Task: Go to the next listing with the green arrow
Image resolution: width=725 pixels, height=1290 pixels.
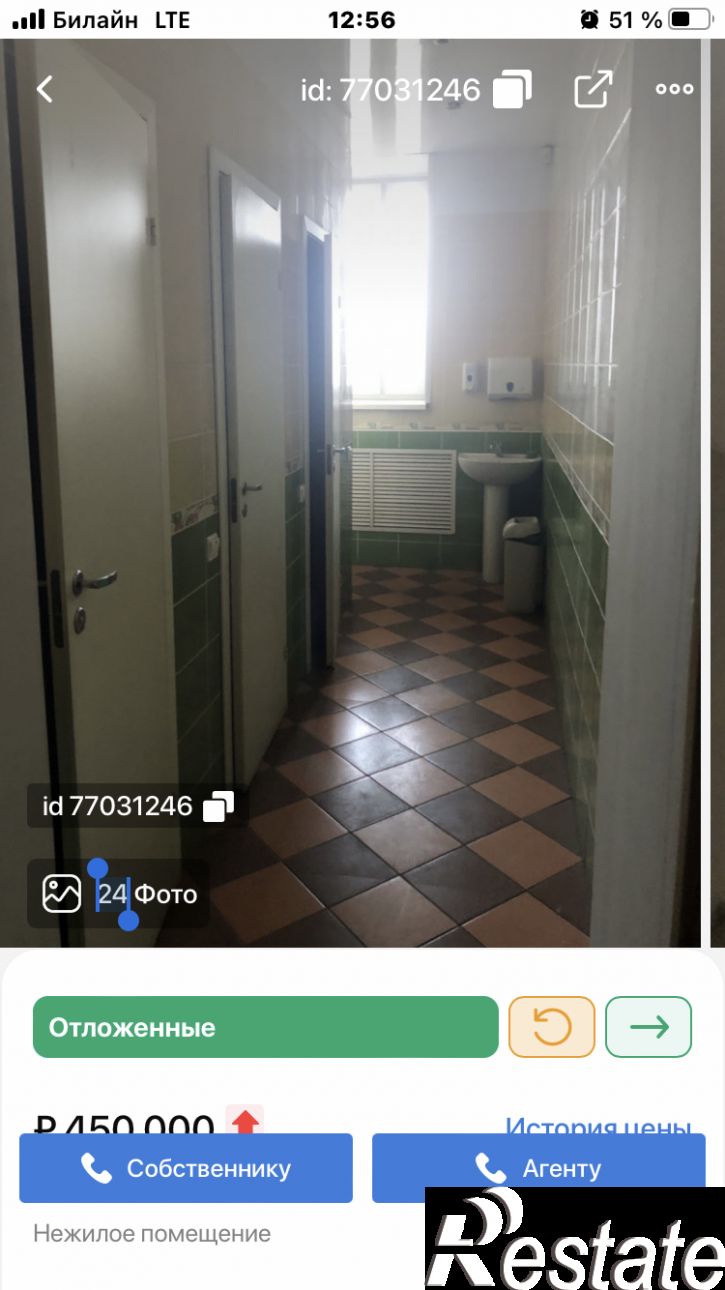Action: pos(649,1027)
